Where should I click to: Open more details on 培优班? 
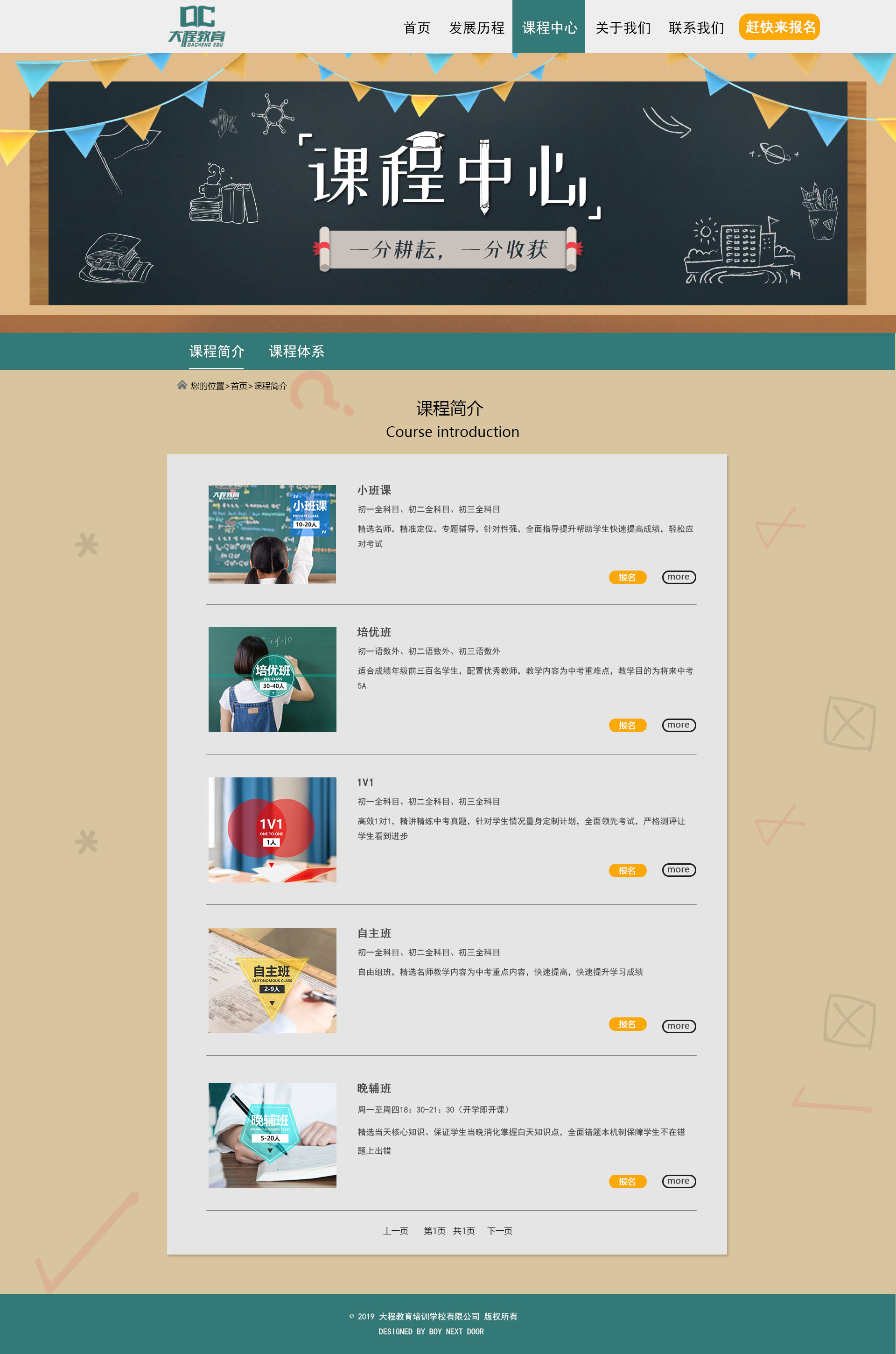[x=678, y=725]
